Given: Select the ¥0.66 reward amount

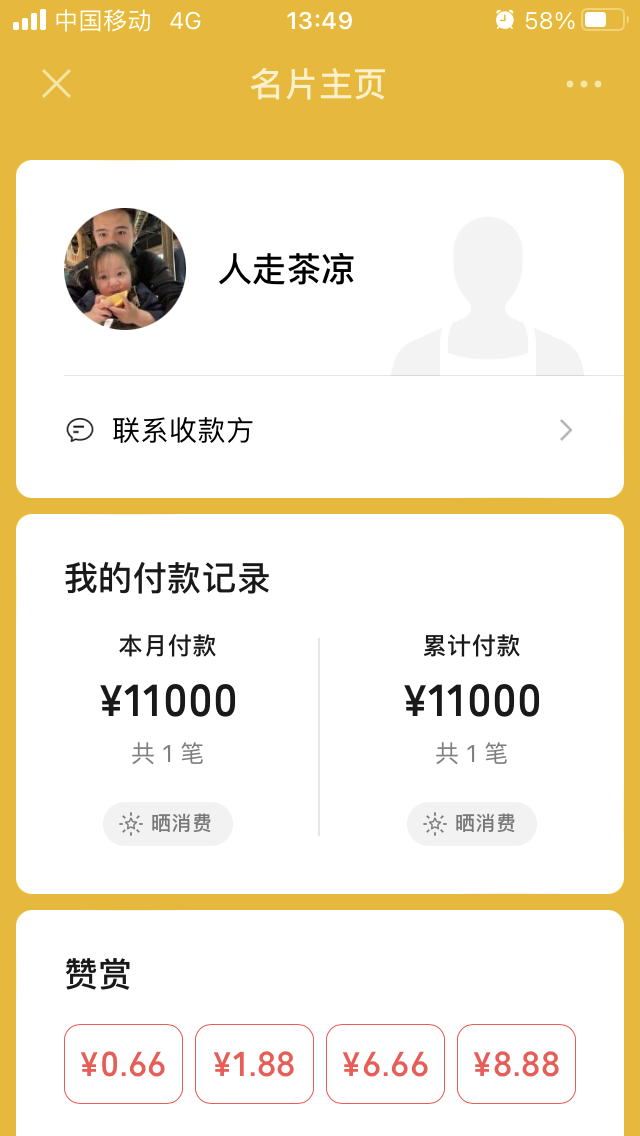Looking at the screenshot, I should click(x=124, y=1064).
